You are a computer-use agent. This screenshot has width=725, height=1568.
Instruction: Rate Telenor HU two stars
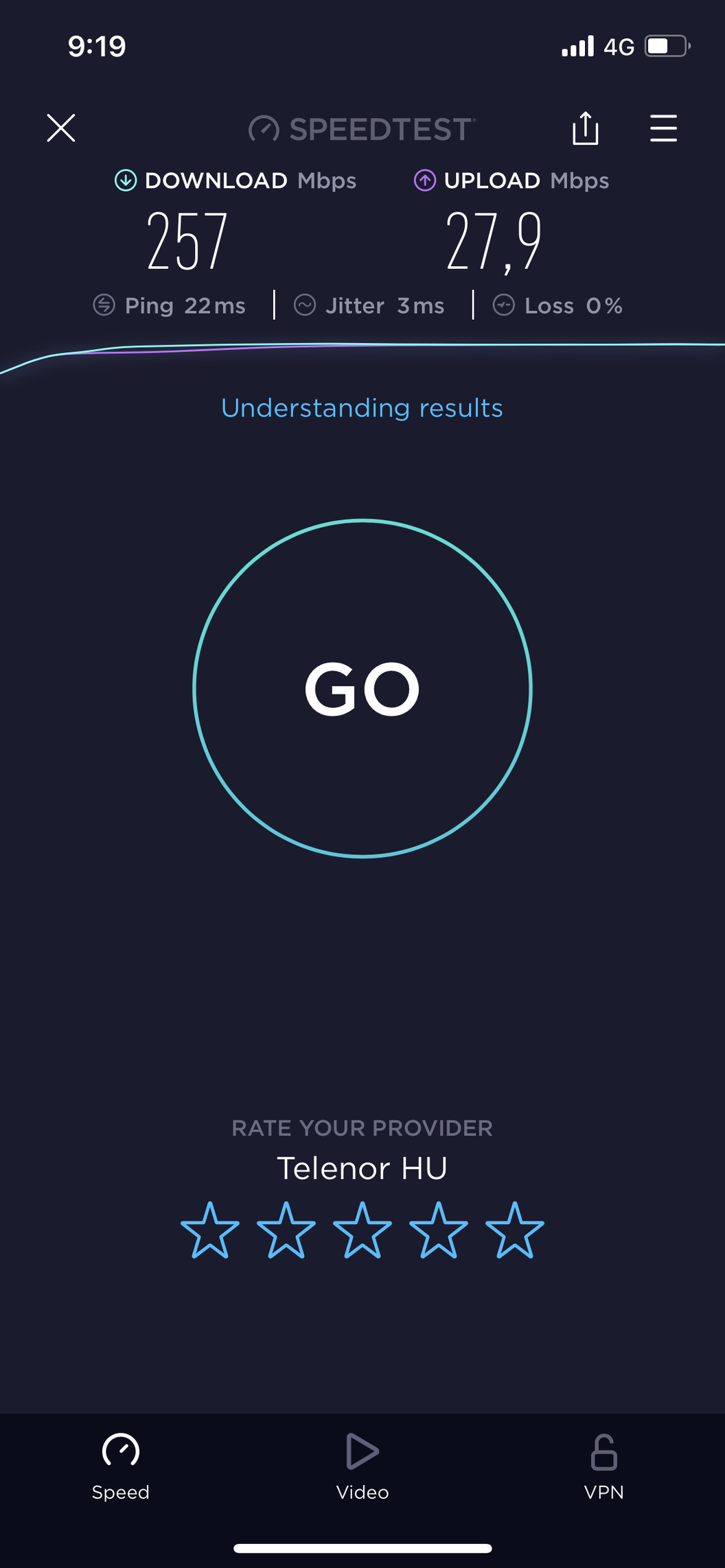coord(286,1230)
